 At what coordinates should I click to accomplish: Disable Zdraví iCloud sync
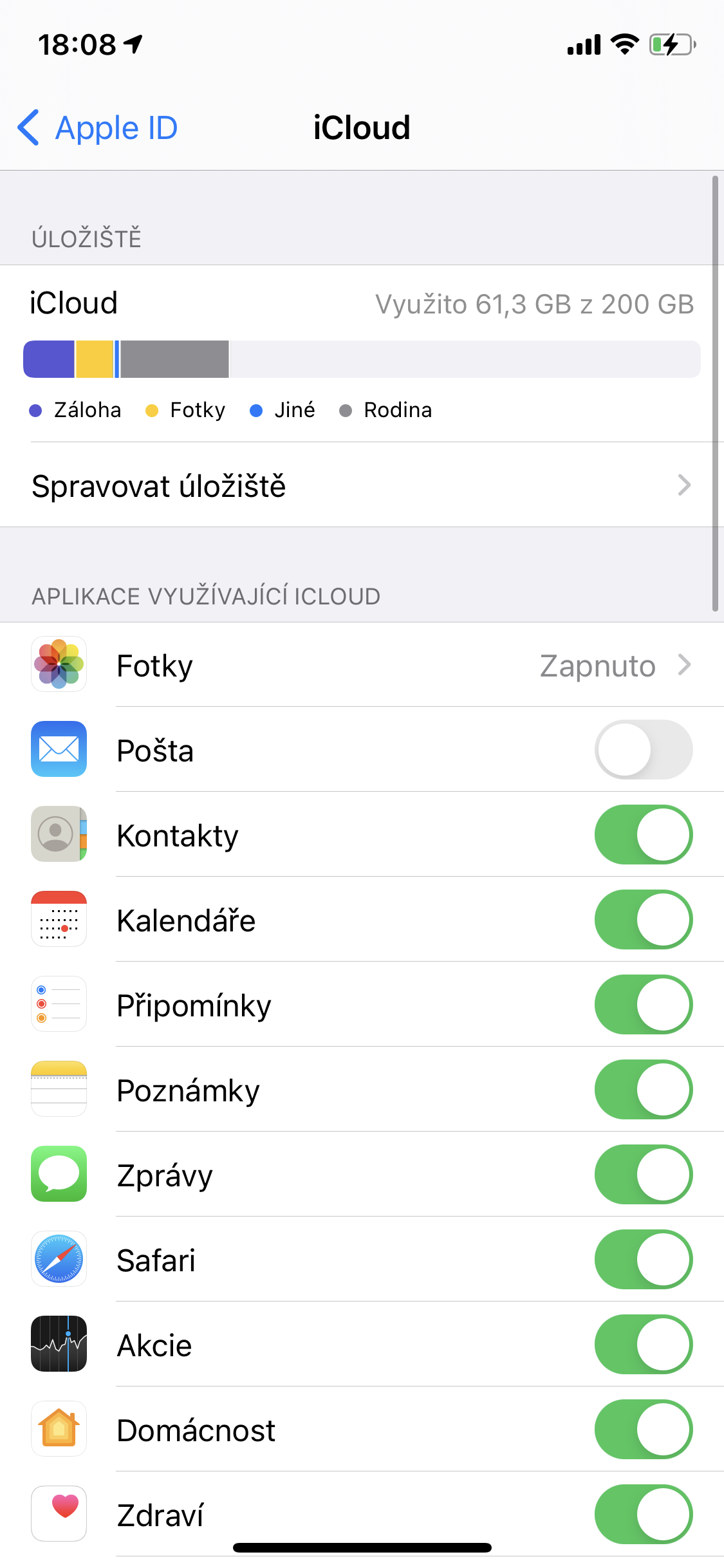pyautogui.click(x=643, y=1515)
